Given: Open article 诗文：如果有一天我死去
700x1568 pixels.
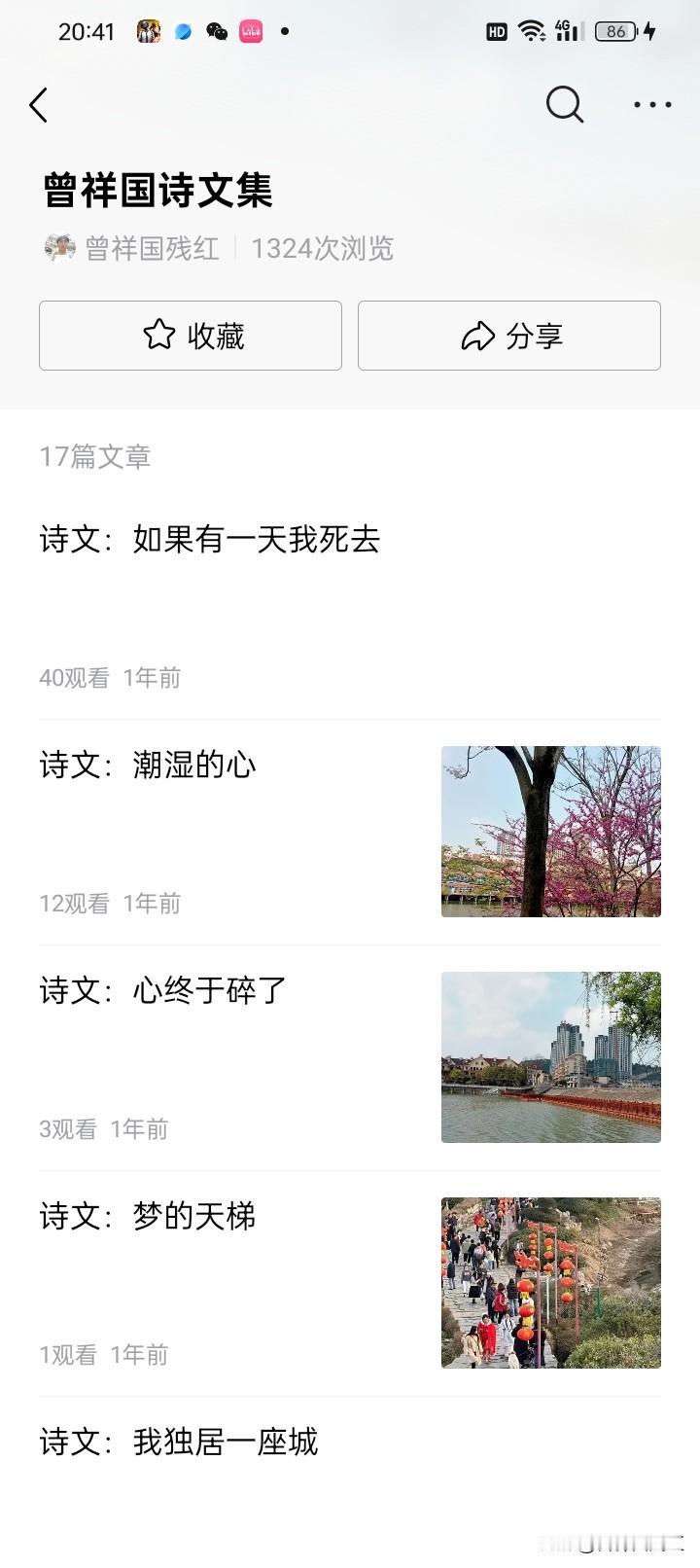Looking at the screenshot, I should 210,540.
